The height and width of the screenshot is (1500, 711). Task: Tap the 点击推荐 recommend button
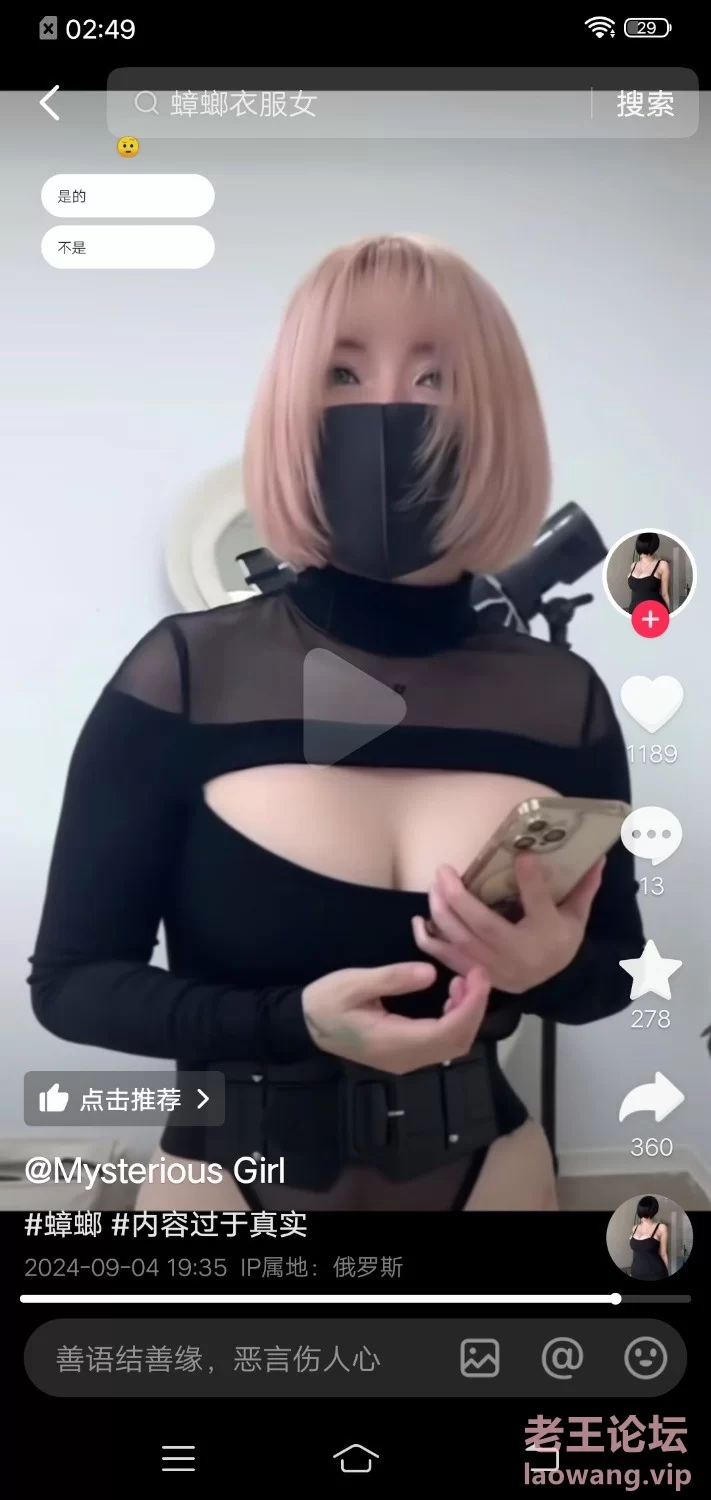point(124,1099)
